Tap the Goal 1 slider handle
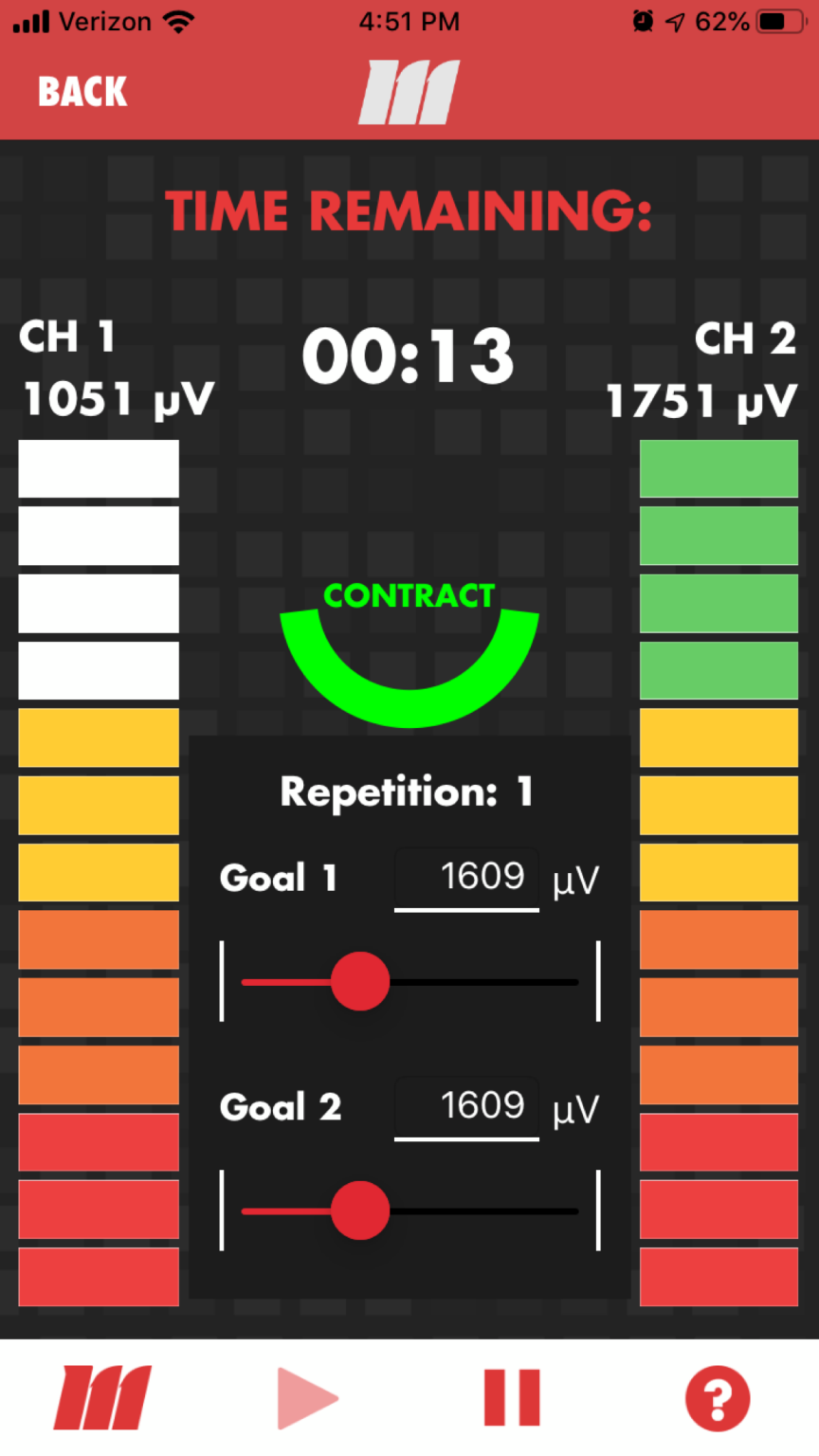Screen dimensions: 819x1456 (x=360, y=982)
